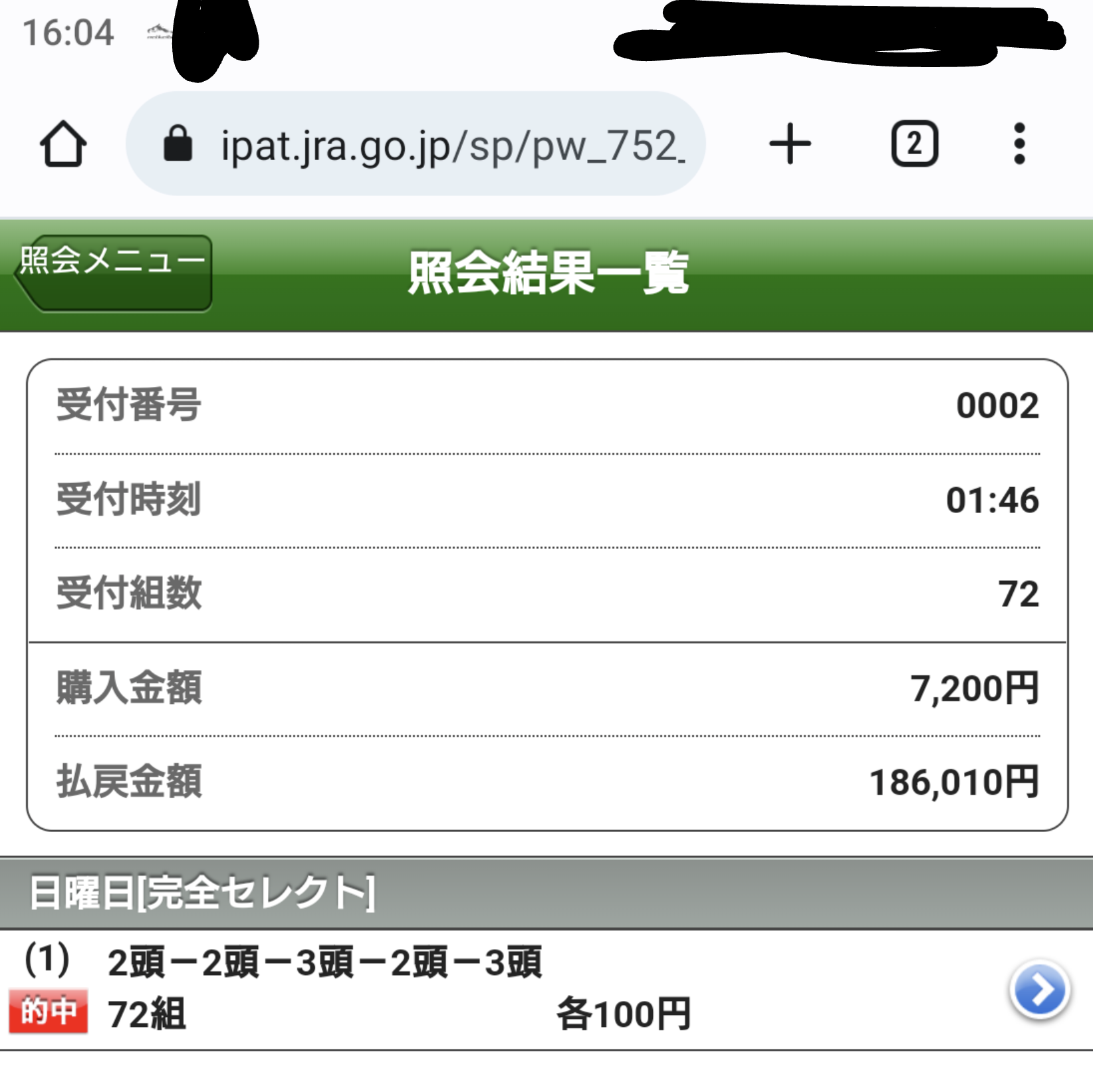The height and width of the screenshot is (1092, 1093).
Task: Open a new browser tab
Action: pos(790,144)
